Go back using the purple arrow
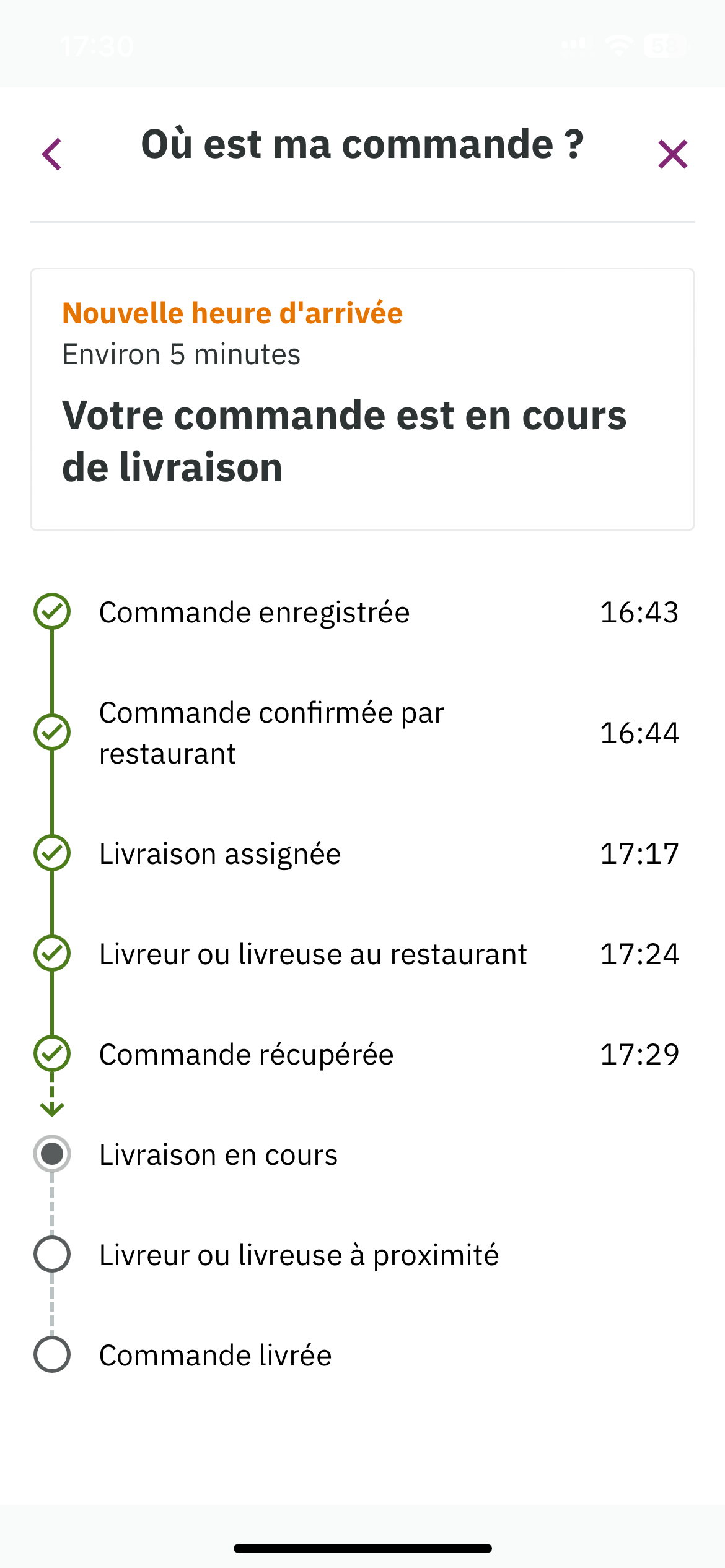 click(x=52, y=154)
